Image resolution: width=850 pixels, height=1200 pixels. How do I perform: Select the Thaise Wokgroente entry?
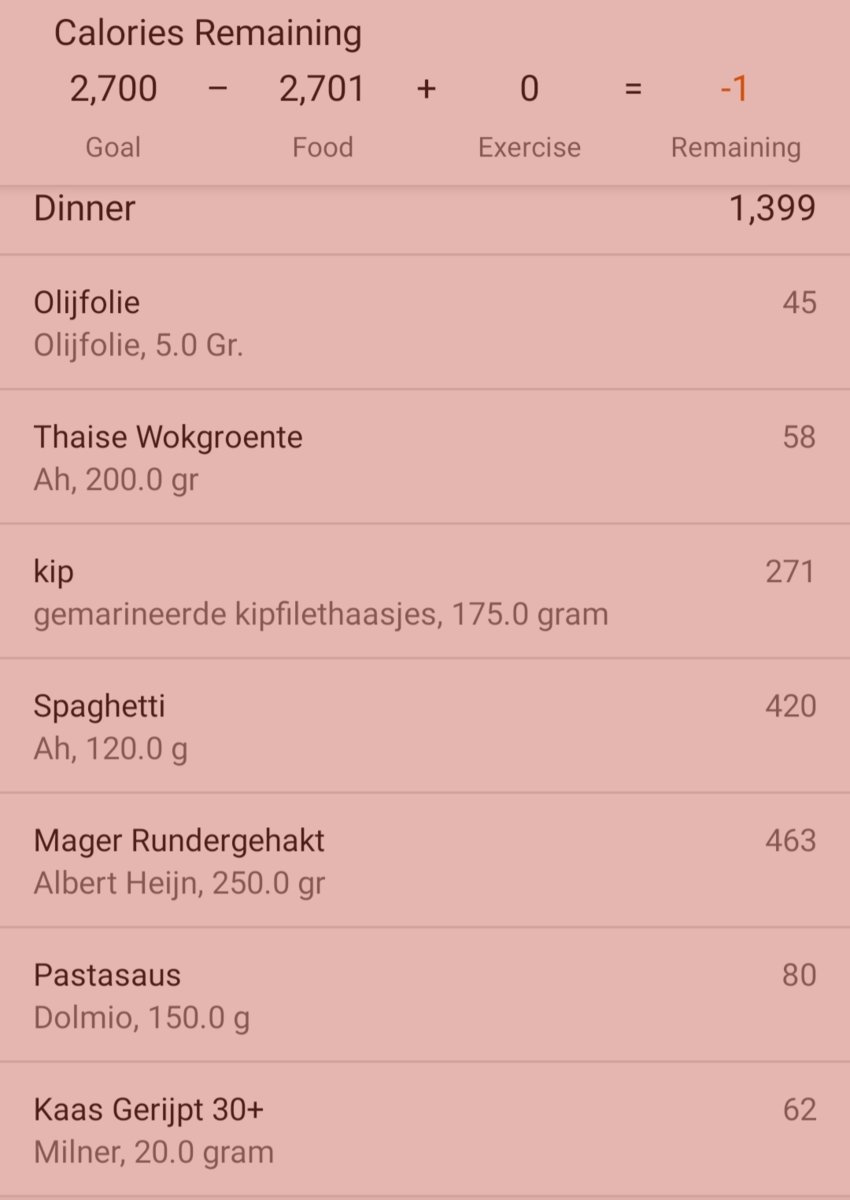(424, 457)
